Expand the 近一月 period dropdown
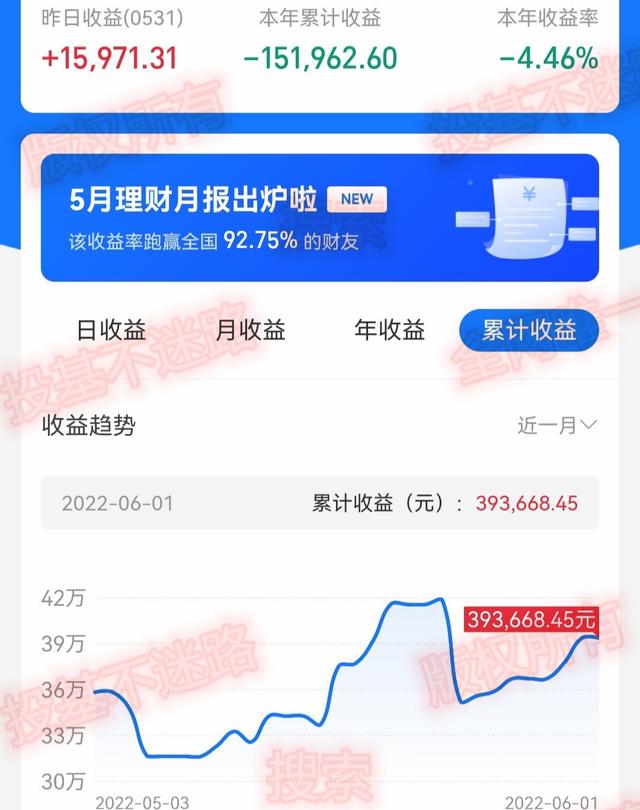Viewport: 640px width, 810px height. [557, 425]
